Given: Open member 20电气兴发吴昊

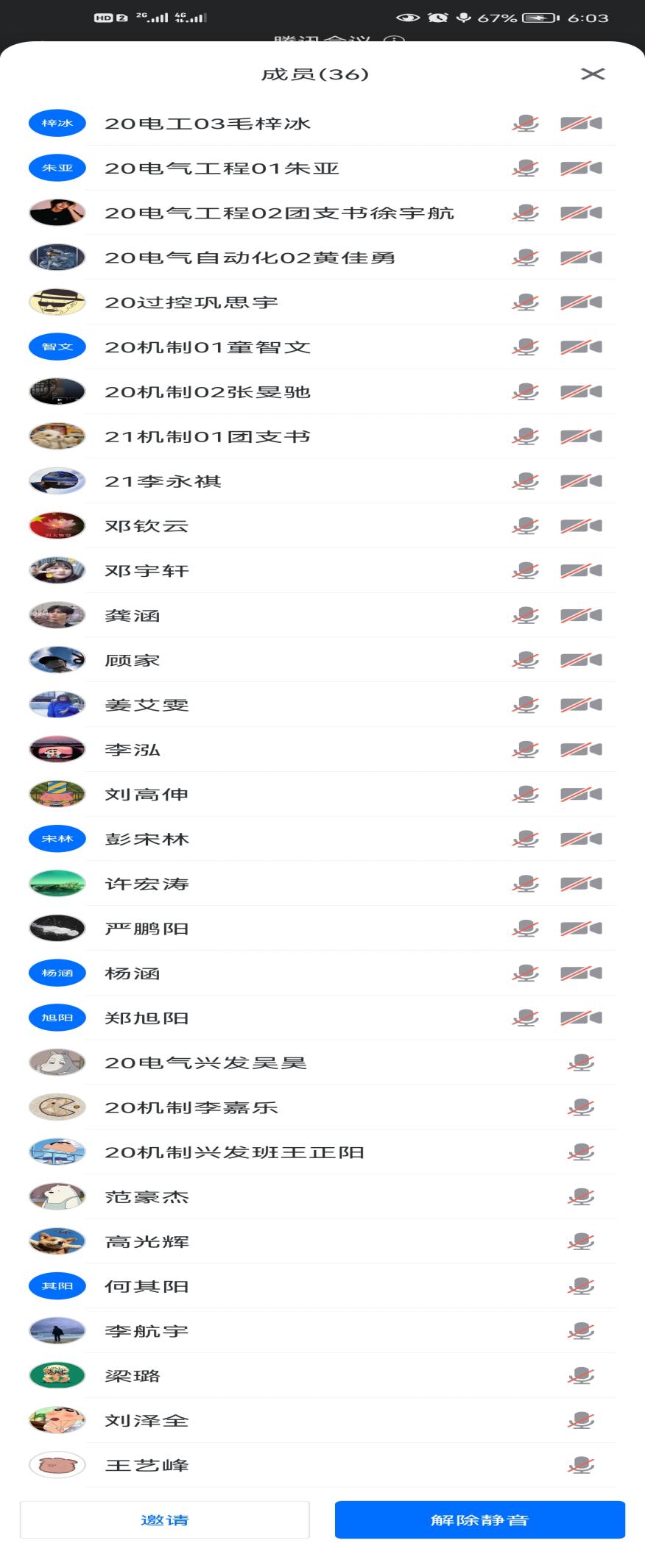Looking at the screenshot, I should pos(205,1063).
